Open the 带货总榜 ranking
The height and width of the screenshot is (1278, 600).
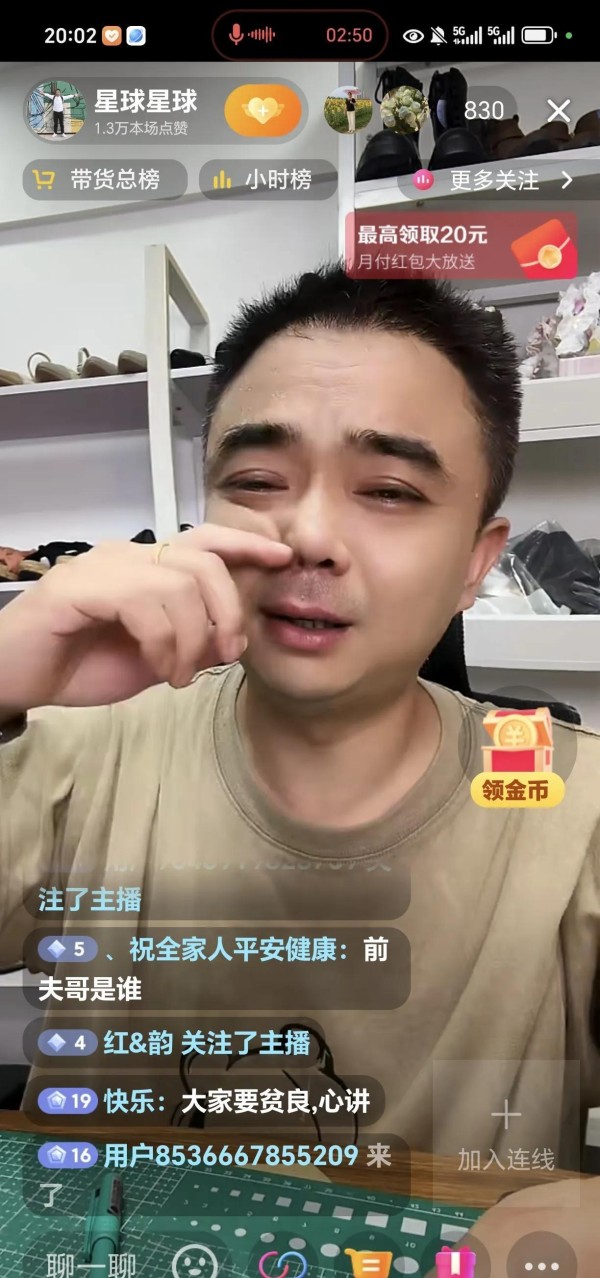point(104,180)
